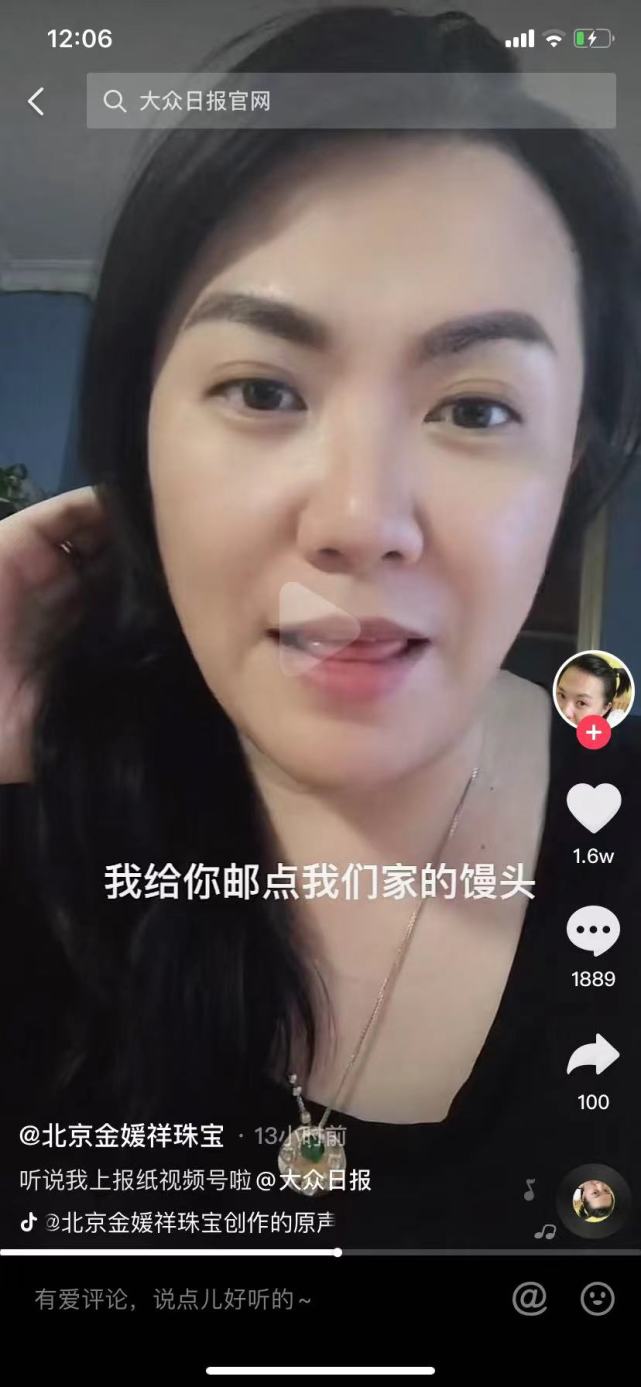Mention someone with the @ icon
Image resolution: width=641 pixels, height=1387 pixels.
click(x=529, y=1298)
